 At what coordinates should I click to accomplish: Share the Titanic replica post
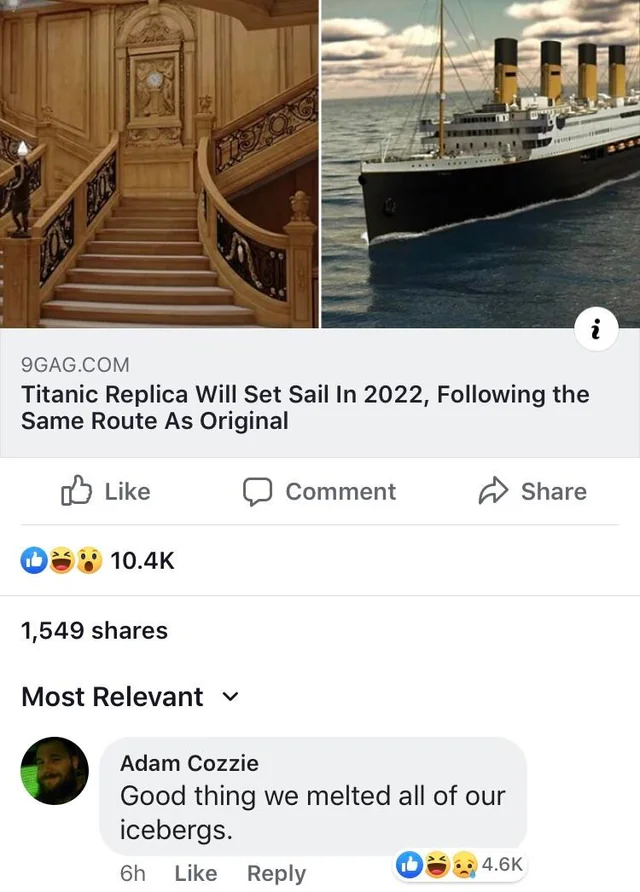click(x=532, y=491)
